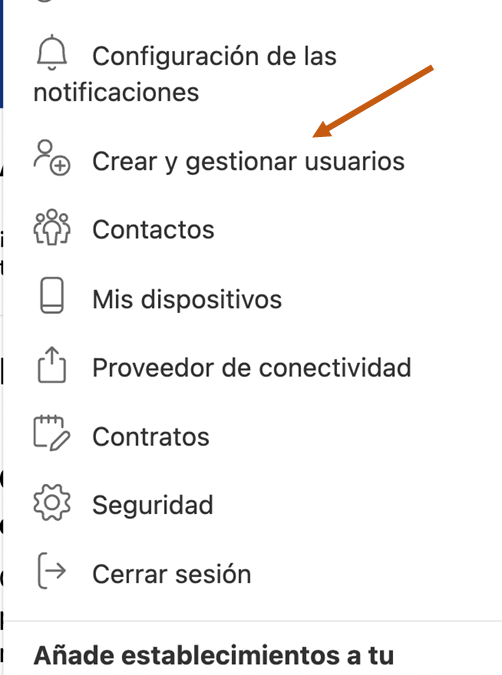
Task: Tap Cerrar sesión to log out
Action: tap(142, 573)
